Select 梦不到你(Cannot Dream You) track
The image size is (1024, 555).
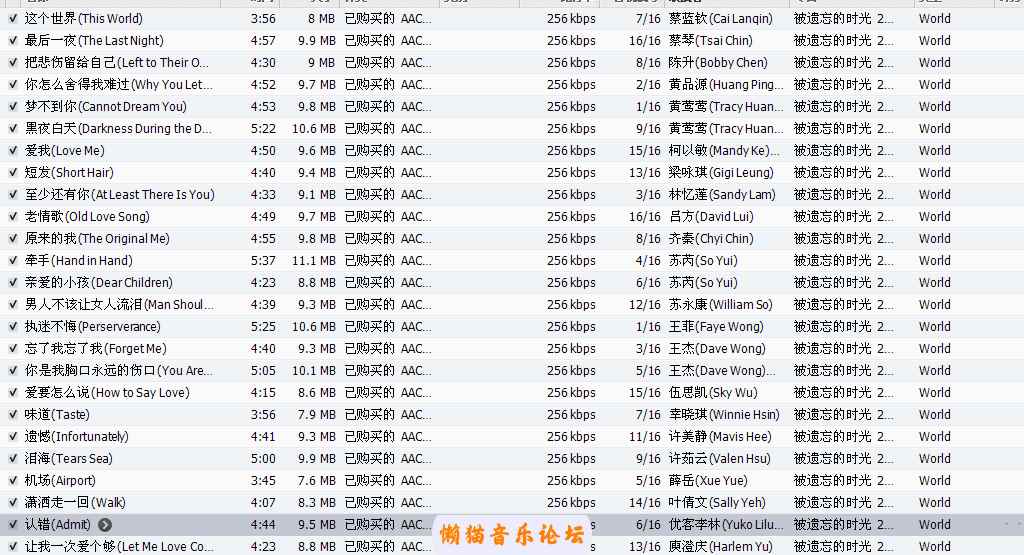[x=105, y=106]
